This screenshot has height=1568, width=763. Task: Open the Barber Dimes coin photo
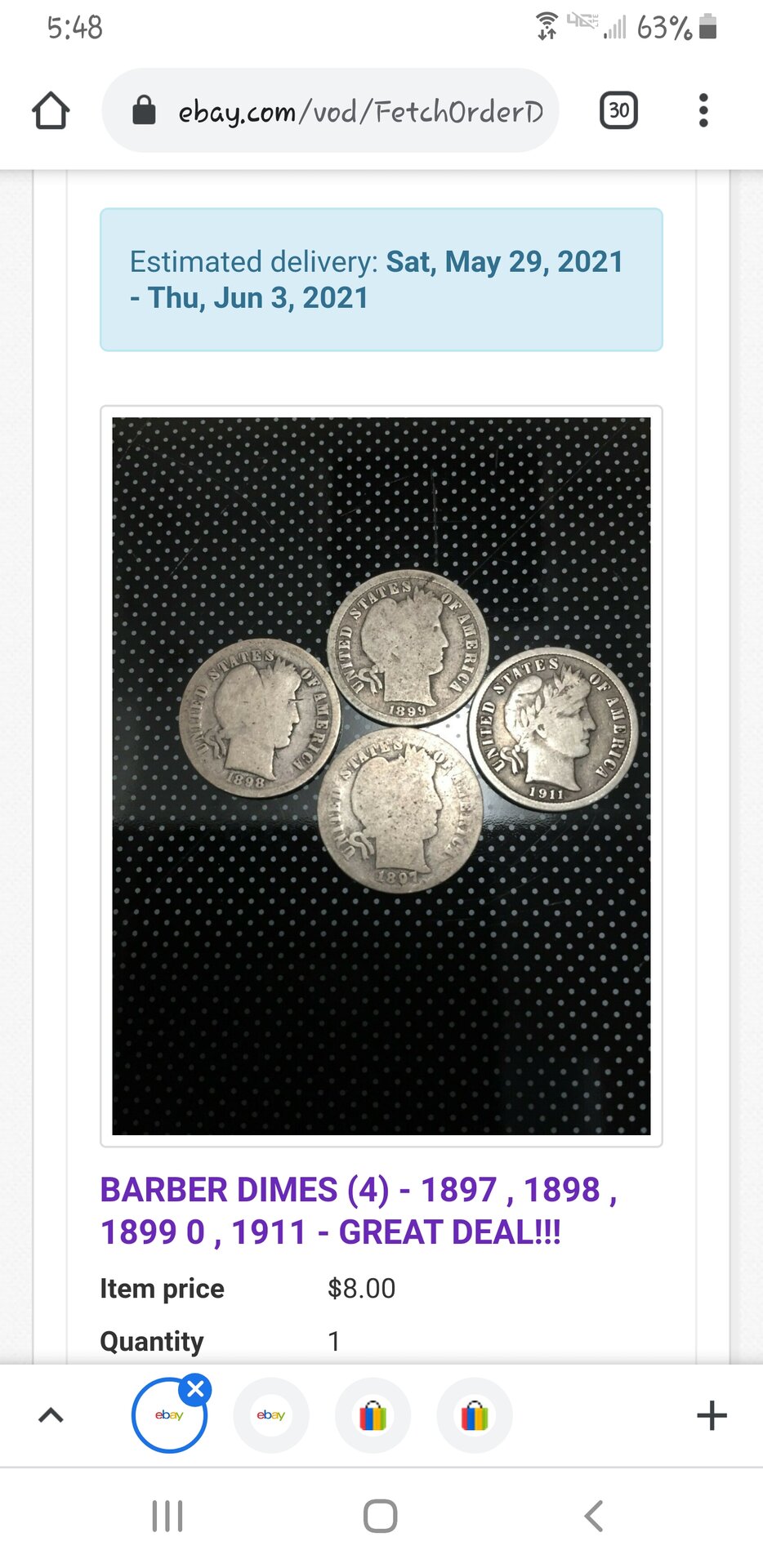click(381, 776)
